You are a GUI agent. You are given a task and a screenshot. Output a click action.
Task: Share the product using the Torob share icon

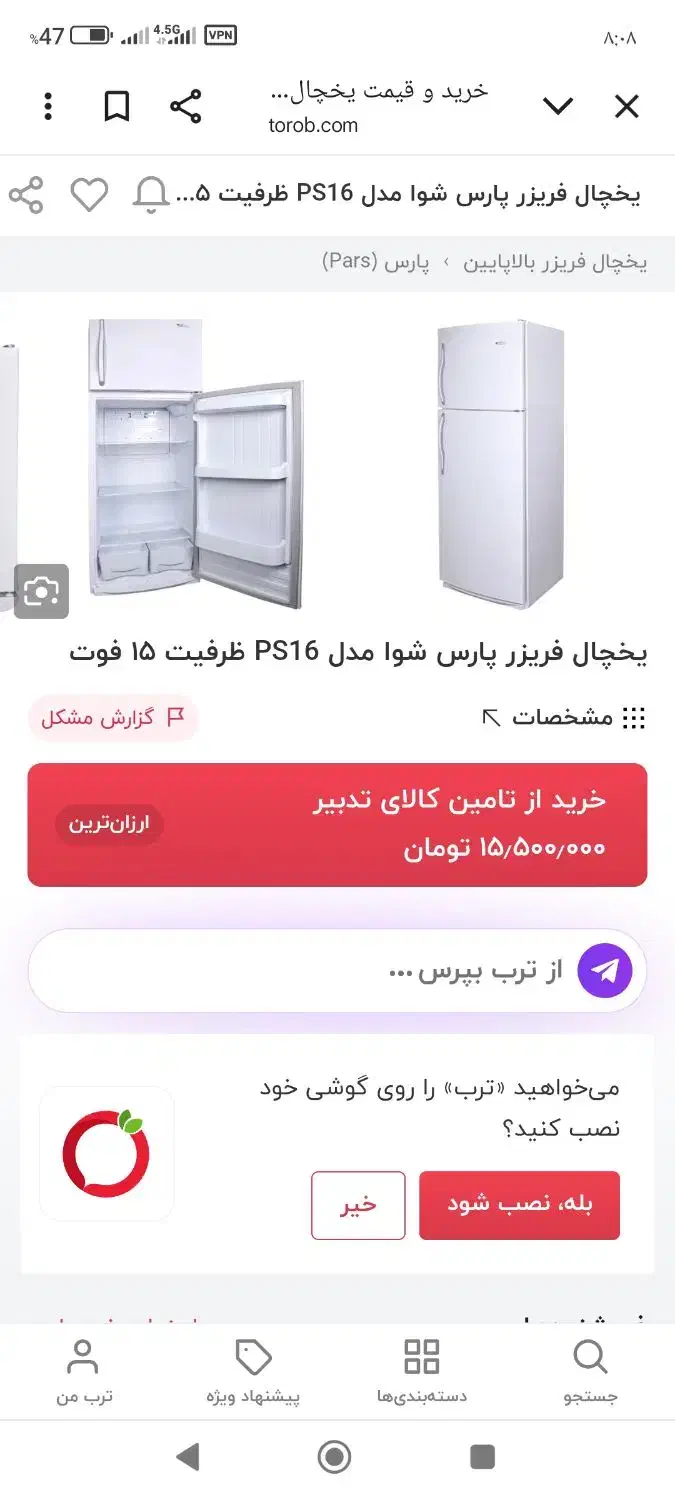(x=27, y=194)
